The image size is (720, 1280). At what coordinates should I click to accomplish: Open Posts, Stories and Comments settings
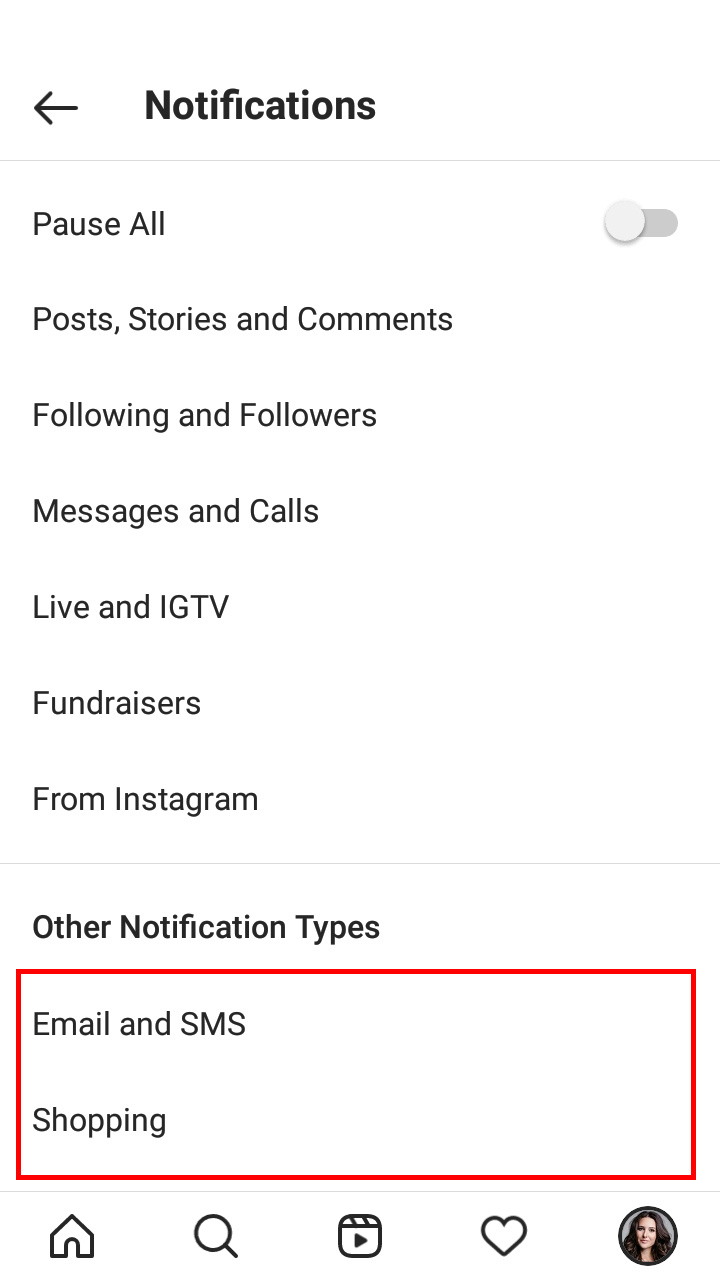tap(360, 319)
